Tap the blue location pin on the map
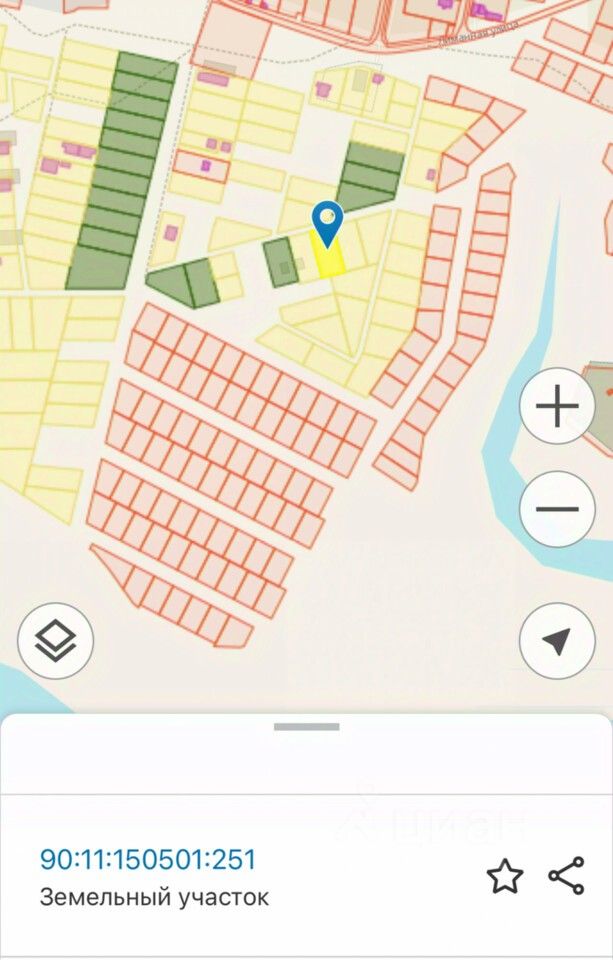This screenshot has height=960, width=613. pos(327,222)
